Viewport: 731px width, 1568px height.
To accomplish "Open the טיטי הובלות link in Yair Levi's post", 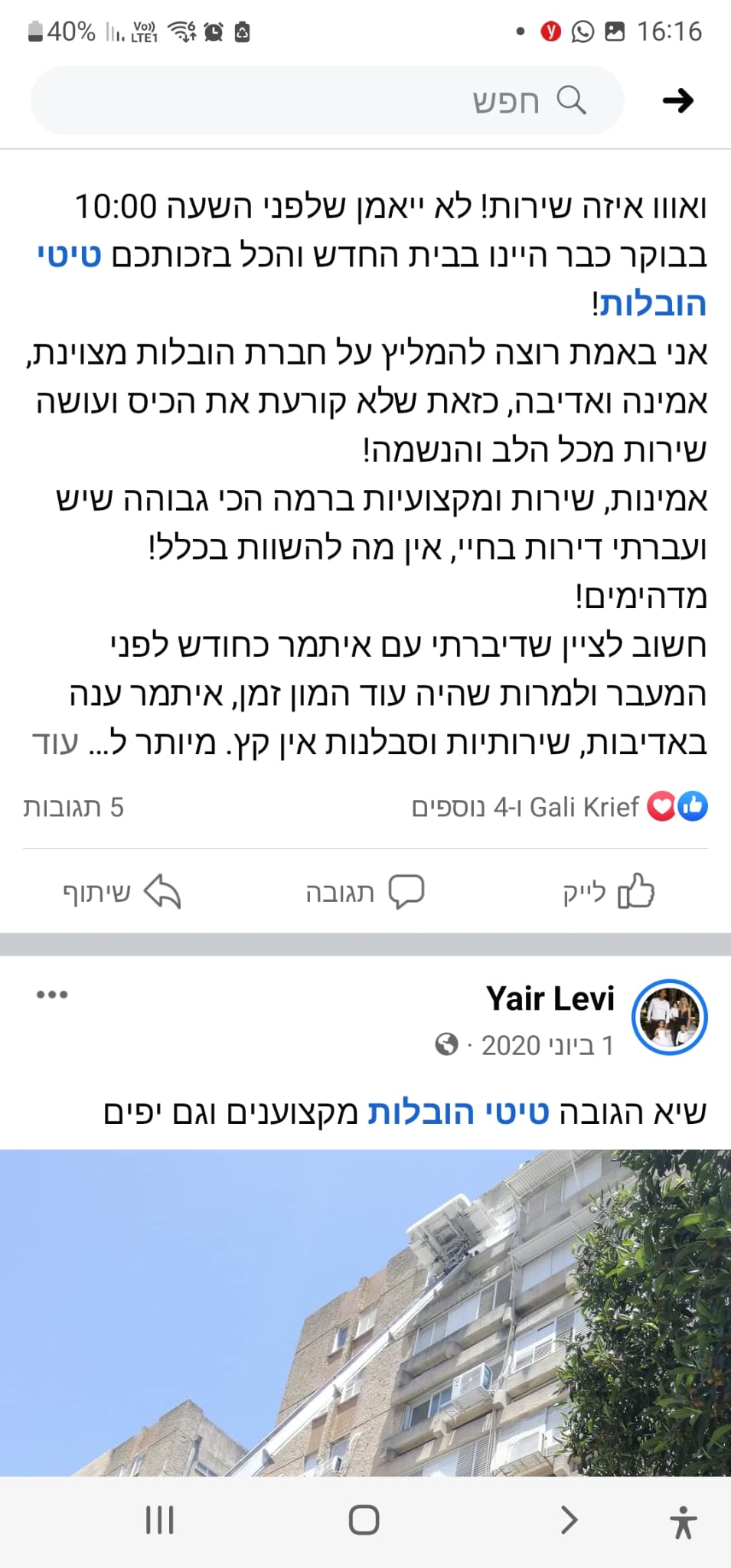I will [x=459, y=1112].
